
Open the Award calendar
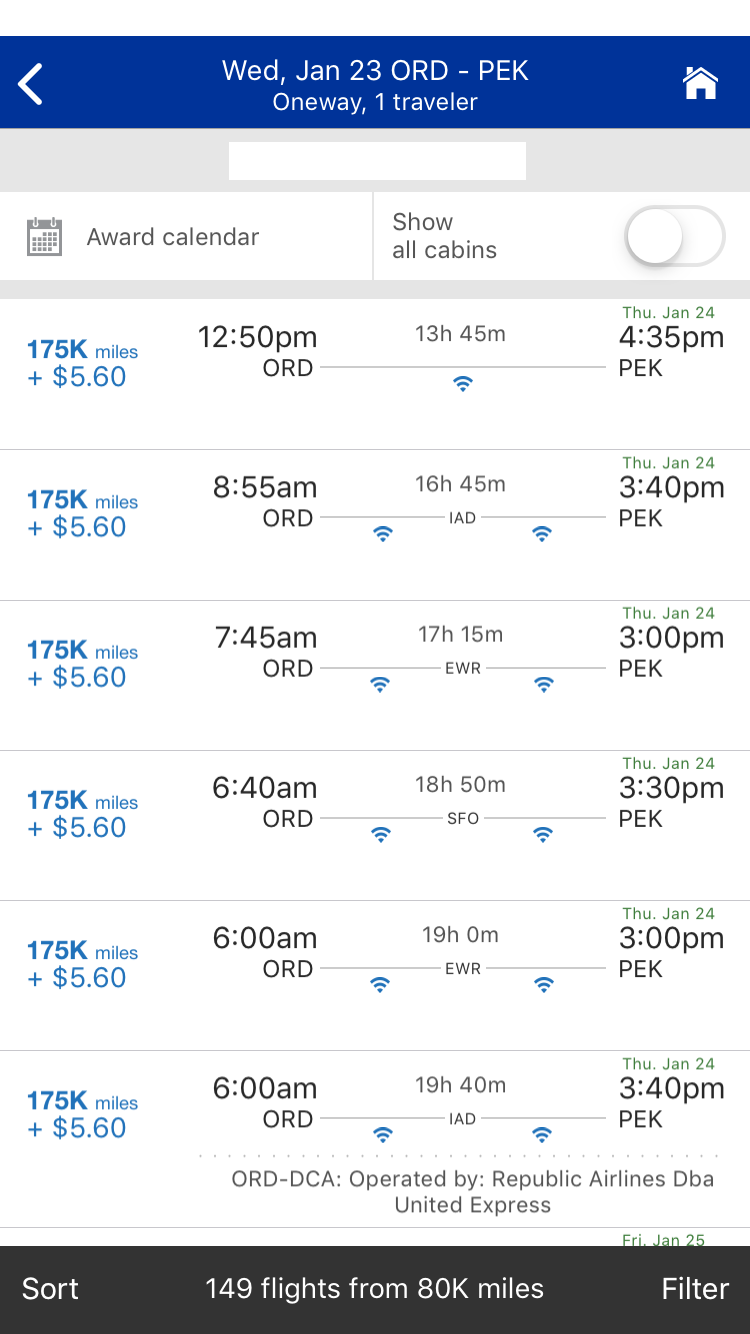[172, 237]
